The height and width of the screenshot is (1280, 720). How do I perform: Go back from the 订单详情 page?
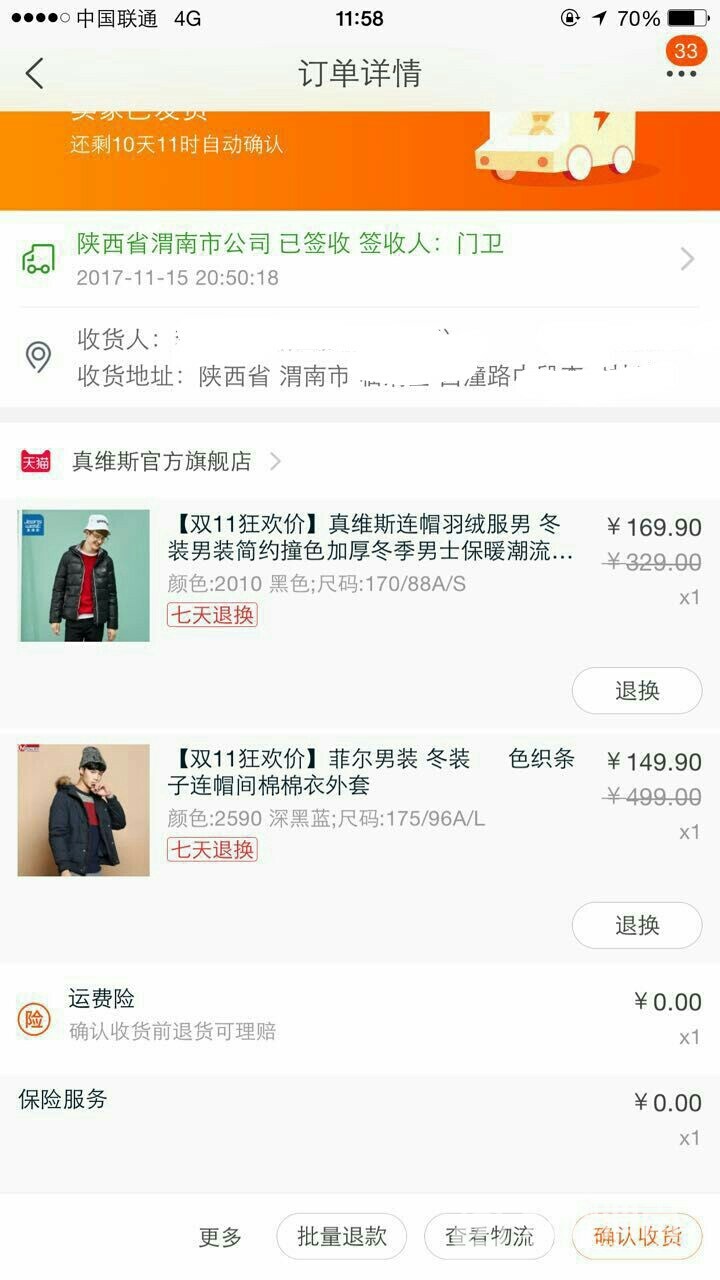pos(35,73)
